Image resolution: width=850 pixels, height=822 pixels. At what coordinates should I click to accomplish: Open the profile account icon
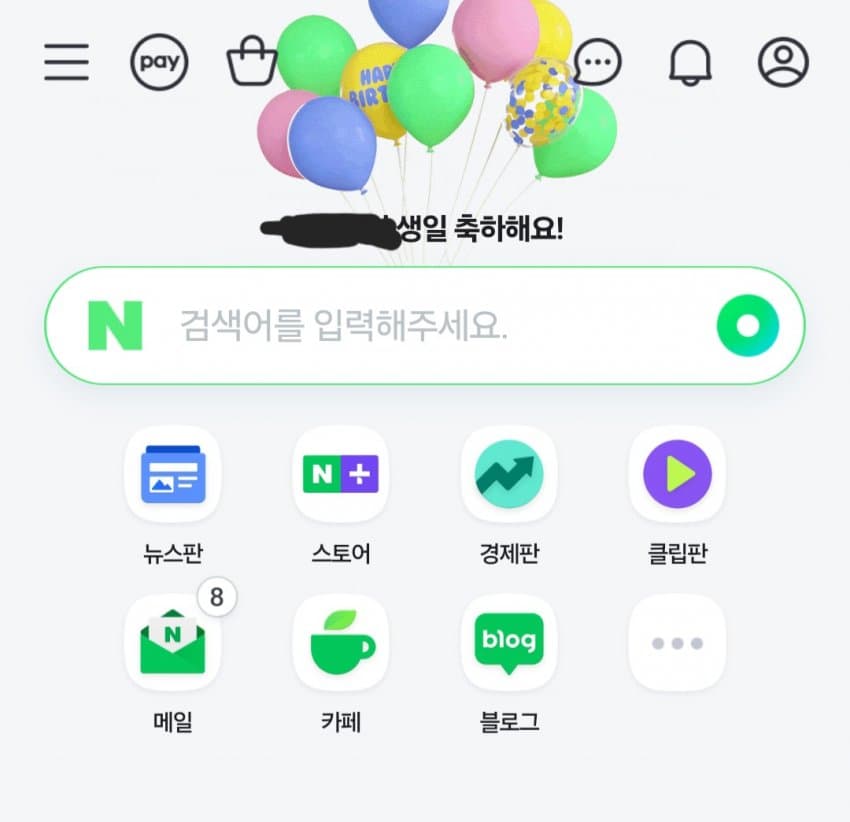[x=783, y=62]
